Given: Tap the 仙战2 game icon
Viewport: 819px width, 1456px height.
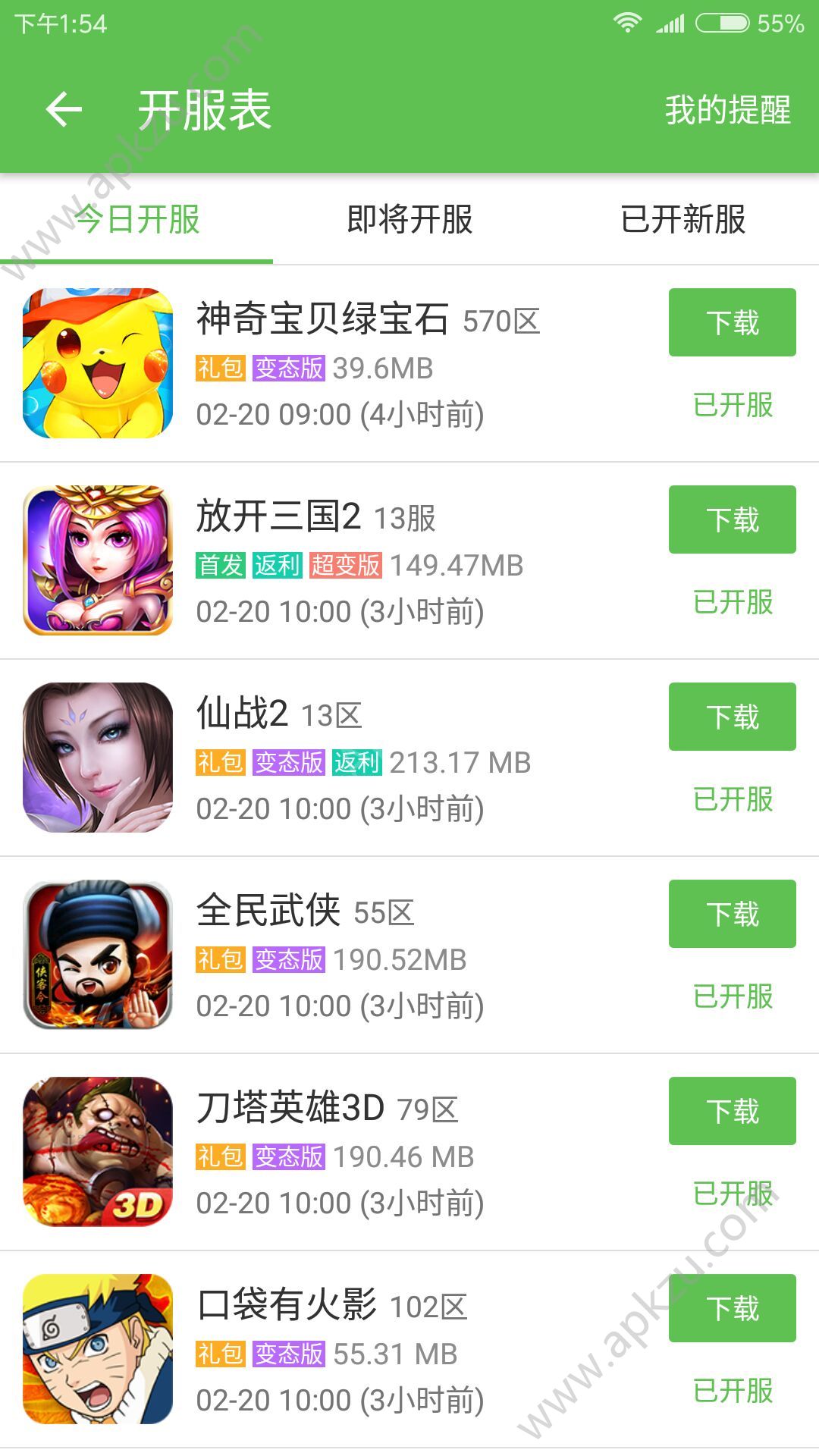Looking at the screenshot, I should [99, 757].
